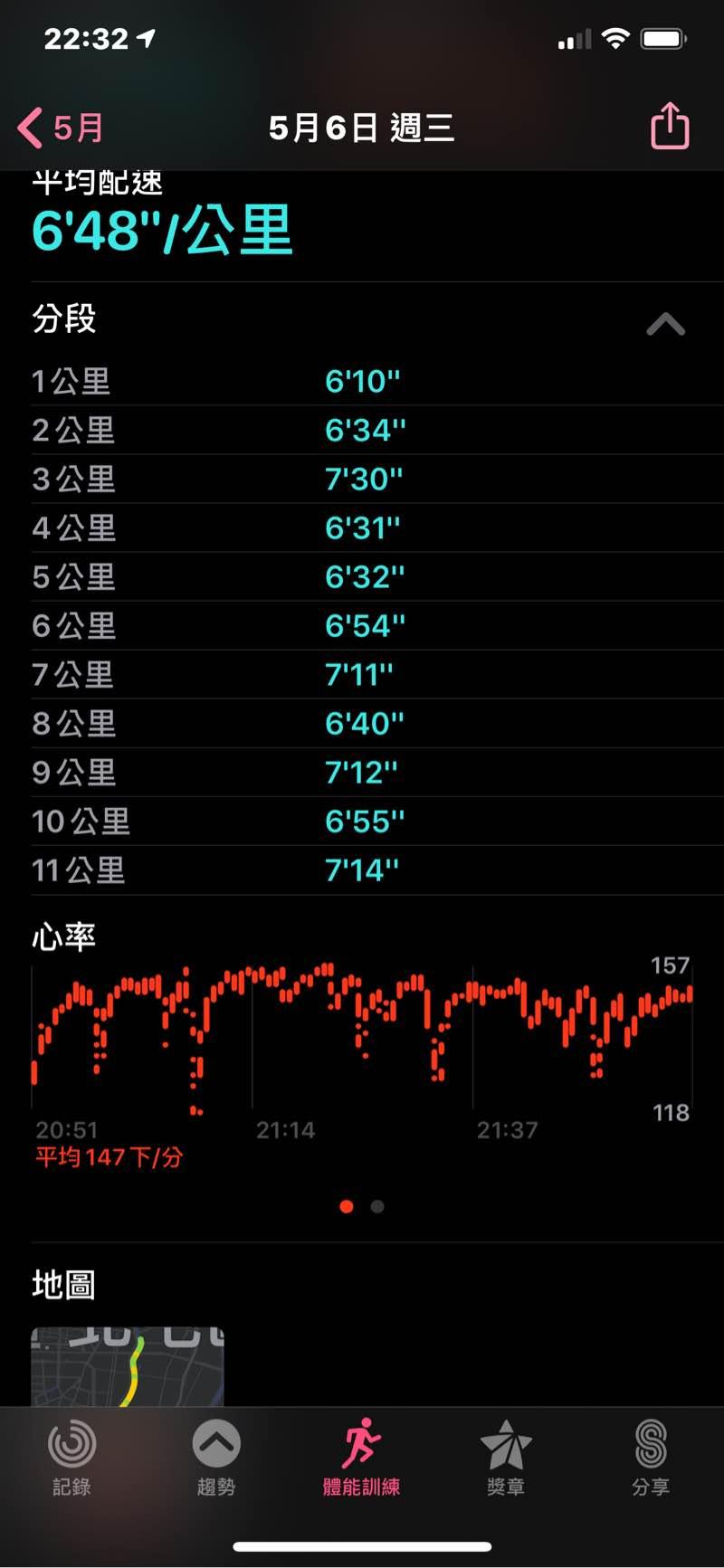Switch to the 趨勢 tab

coord(216,1457)
